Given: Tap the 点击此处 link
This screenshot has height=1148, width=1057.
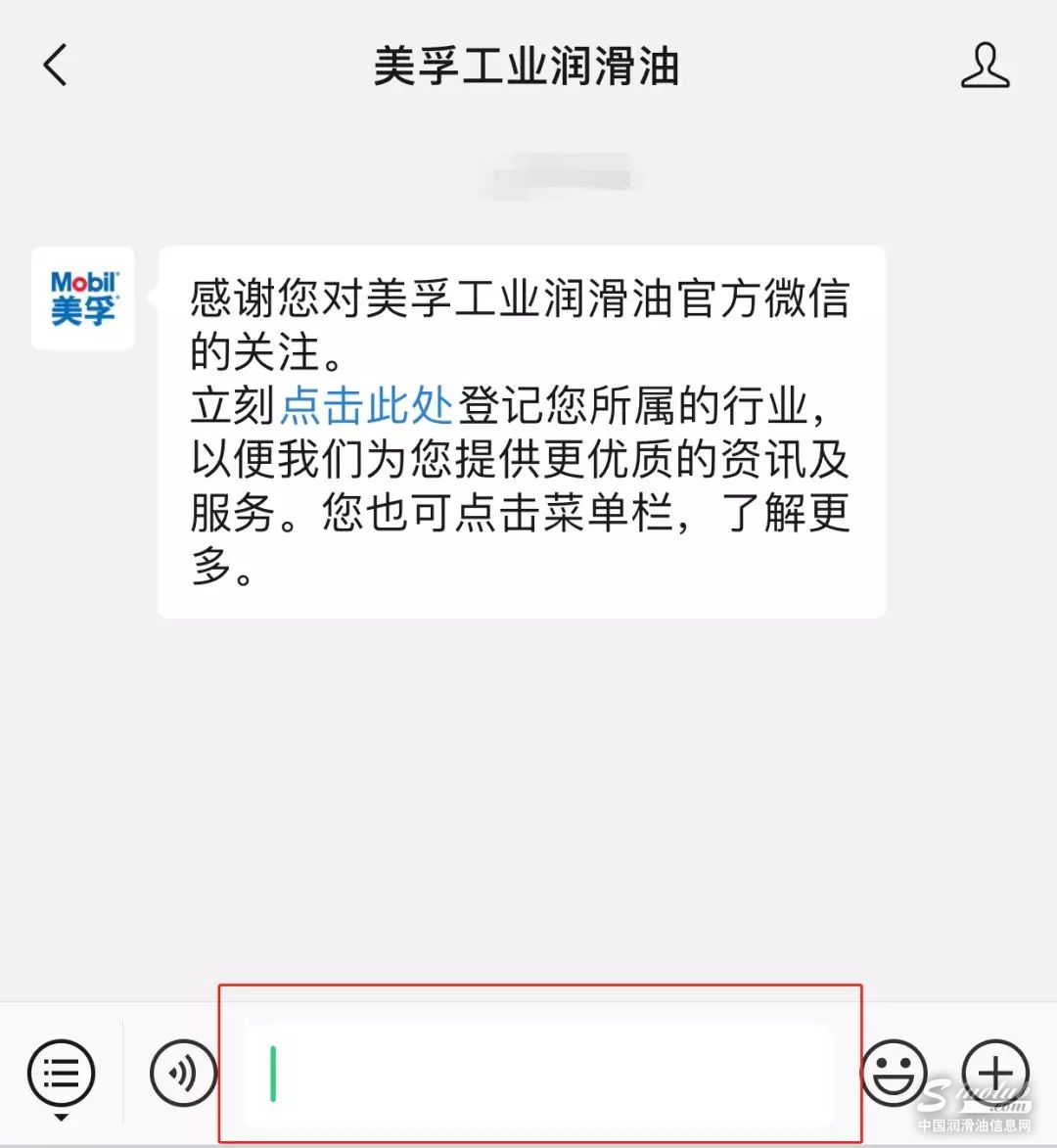Looking at the screenshot, I should click(366, 405).
